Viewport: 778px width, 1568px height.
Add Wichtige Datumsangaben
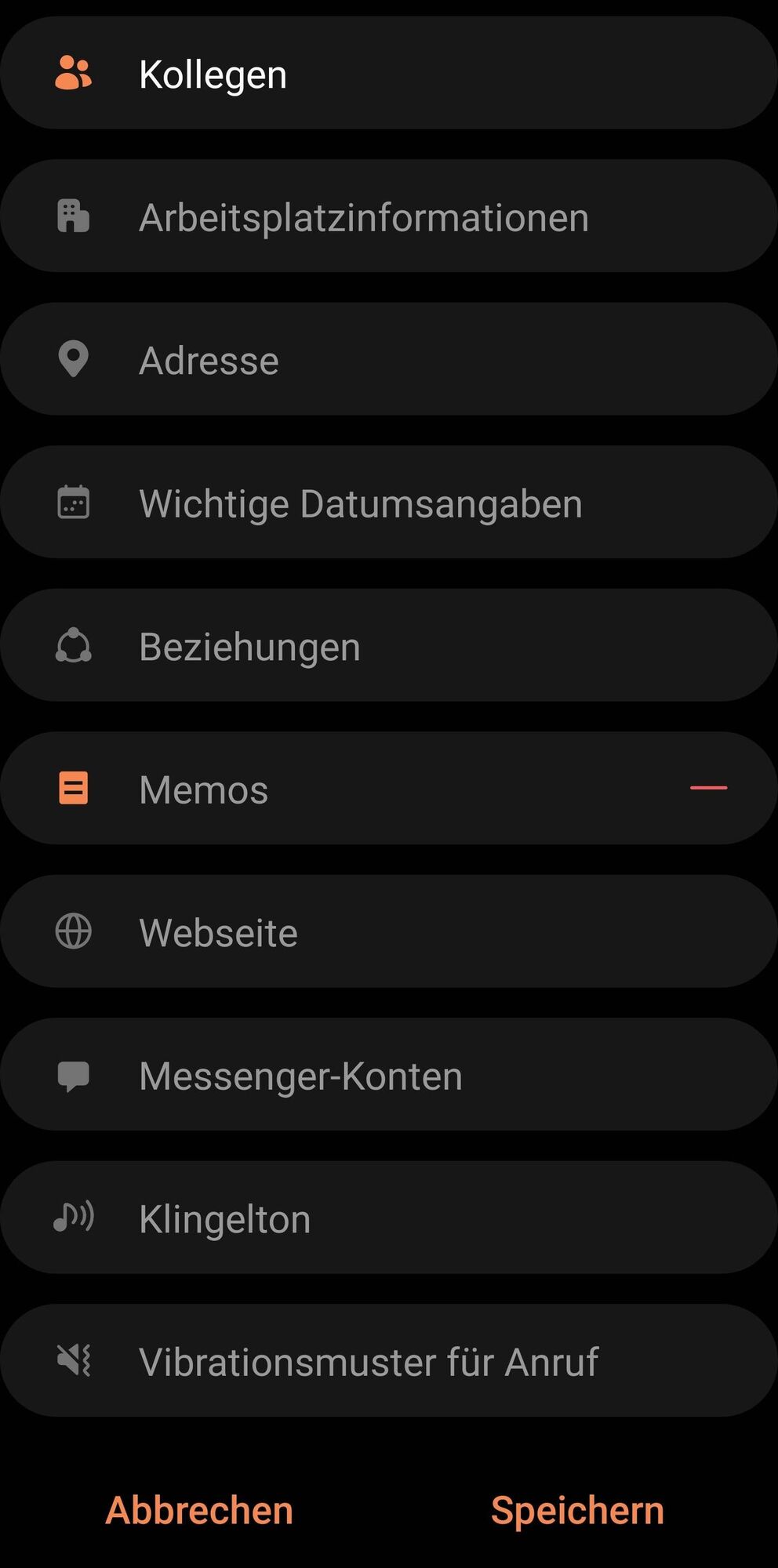pyautogui.click(x=388, y=503)
